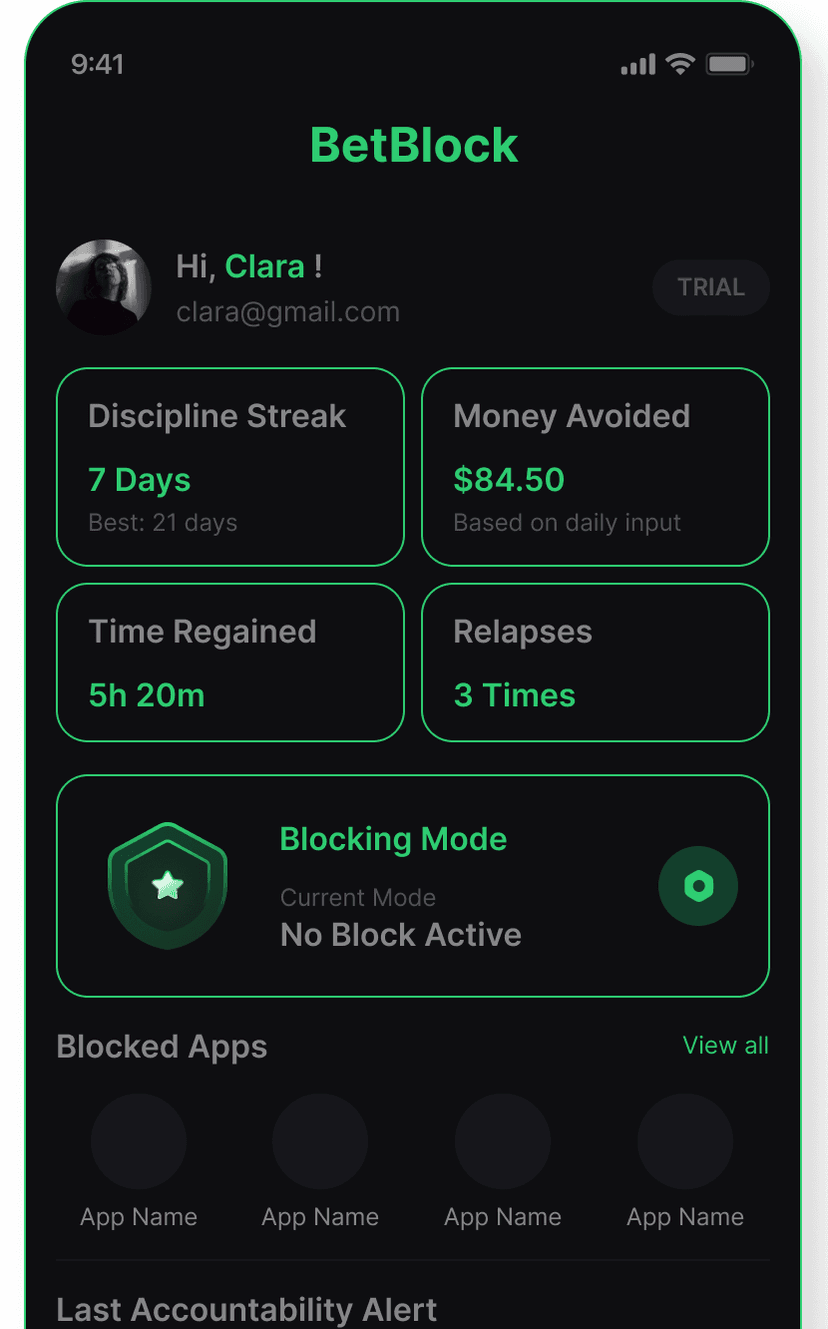Tap Clara's profile avatar photo
828x1329 pixels.
tap(104, 287)
